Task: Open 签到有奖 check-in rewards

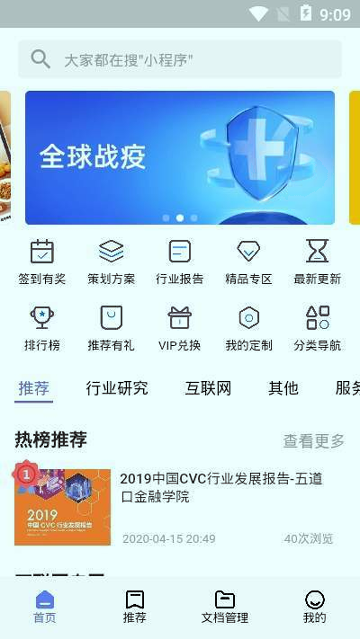Action: [x=42, y=262]
